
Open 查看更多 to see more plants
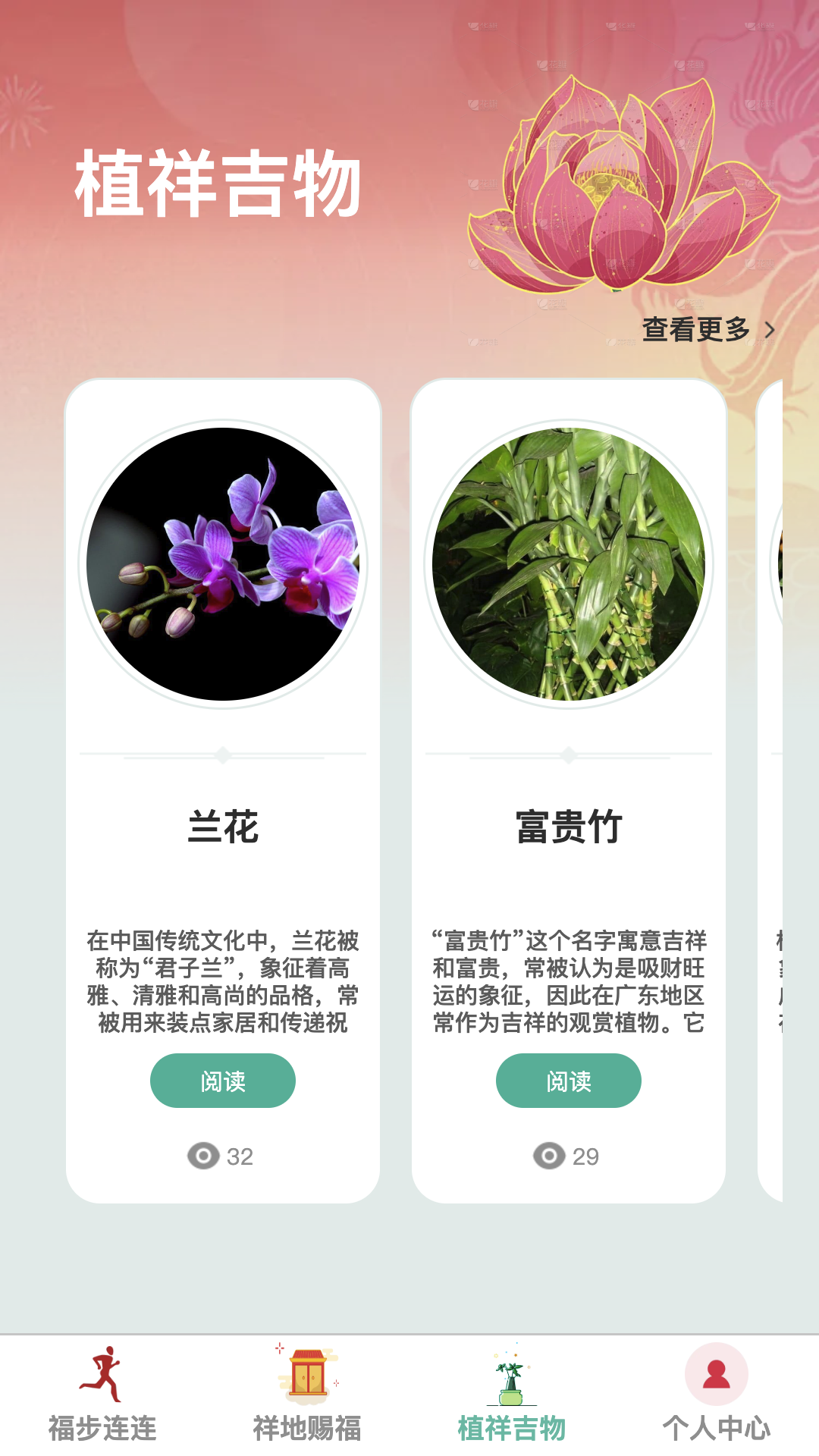tap(695, 330)
